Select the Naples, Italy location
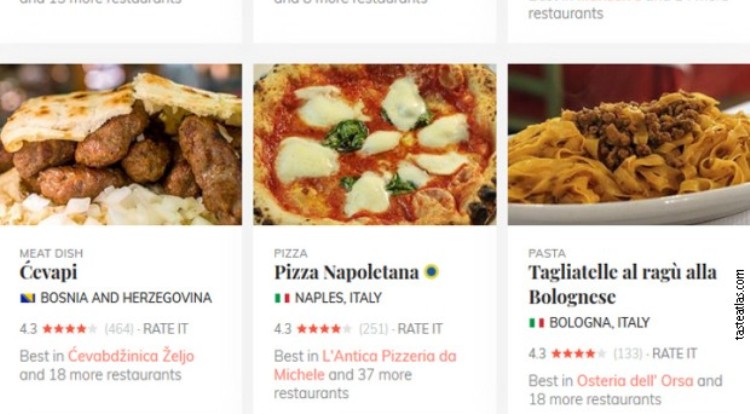This screenshot has height=414, width=750. (x=334, y=298)
